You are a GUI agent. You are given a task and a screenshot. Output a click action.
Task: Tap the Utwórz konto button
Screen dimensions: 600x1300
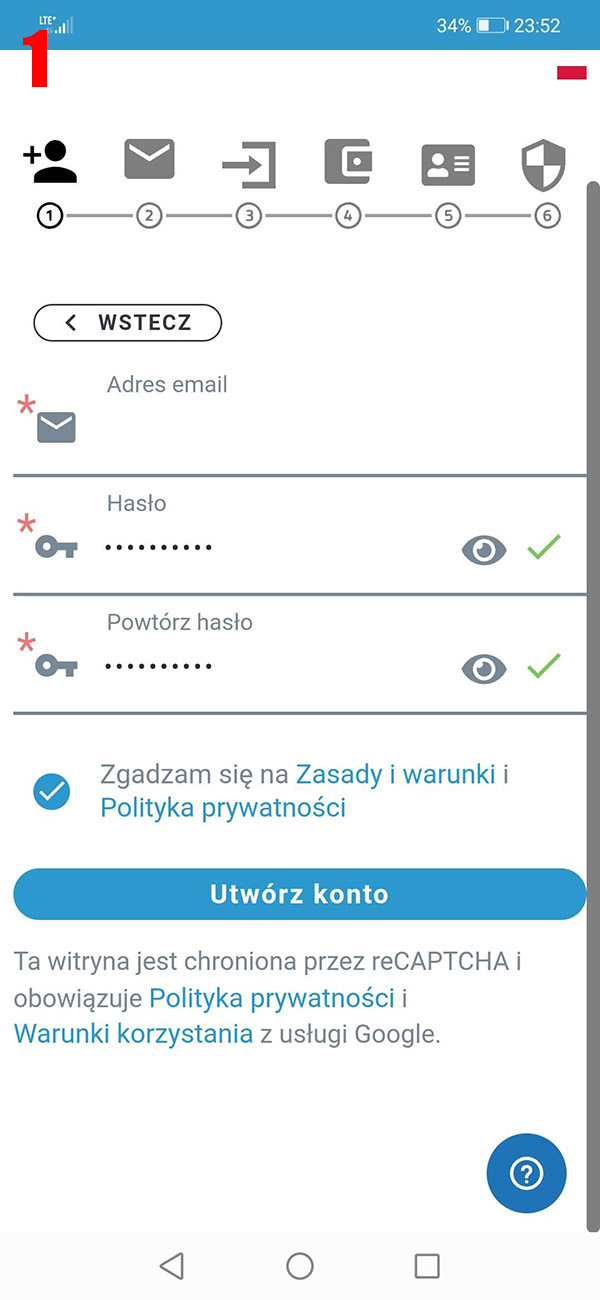point(300,894)
